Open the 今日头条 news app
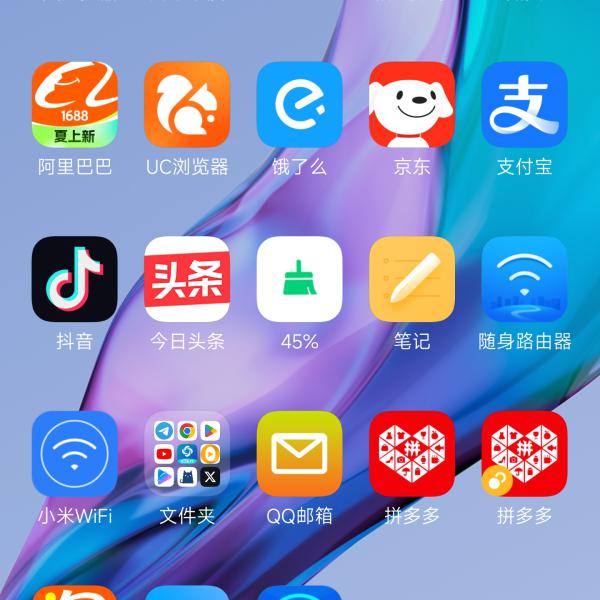The height and width of the screenshot is (600, 600). (187, 280)
